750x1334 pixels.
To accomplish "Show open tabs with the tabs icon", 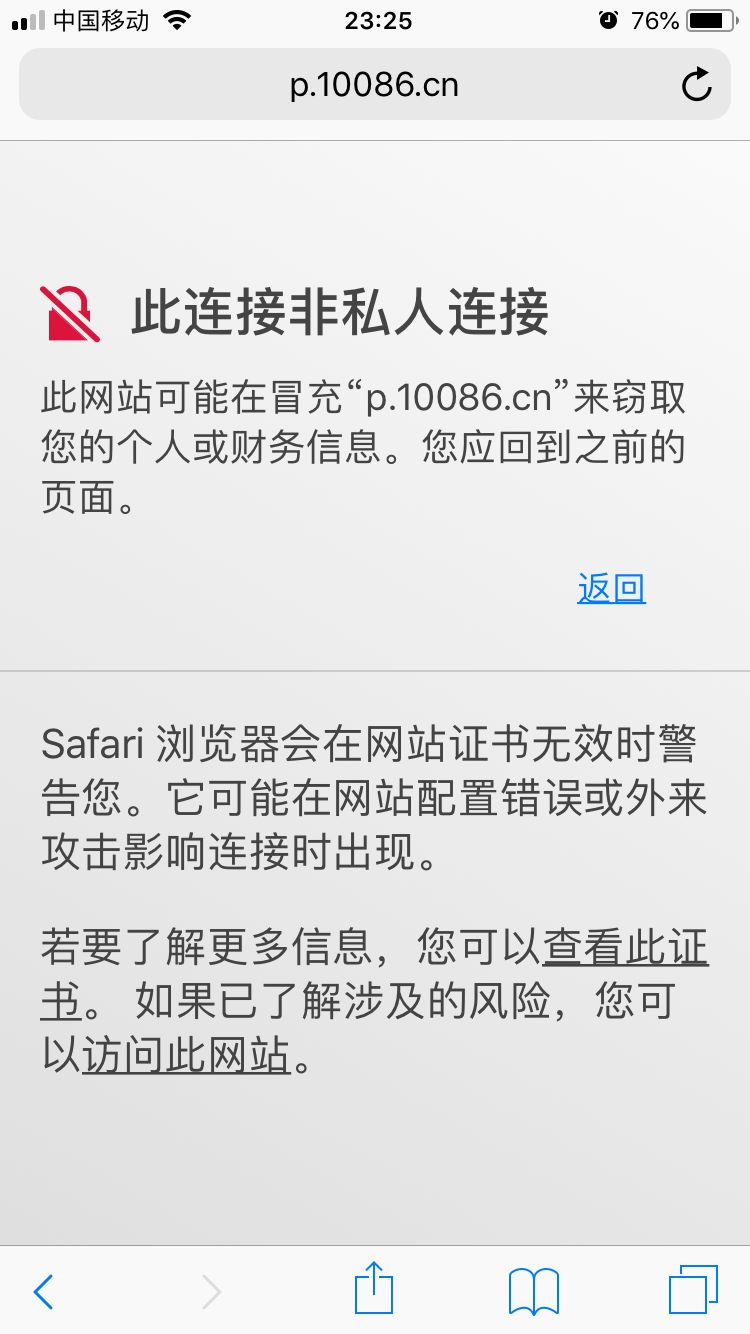I will click(x=693, y=1290).
